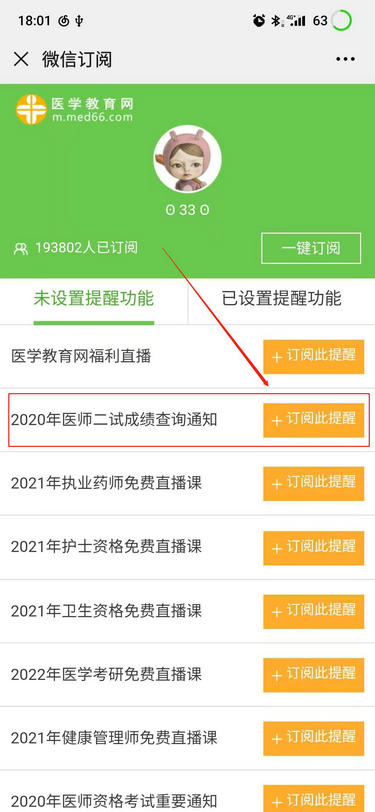The height and width of the screenshot is (812, 375).
Task: Subscribe to 2022年医学考研免费直播课 reminder
Action: 314,675
